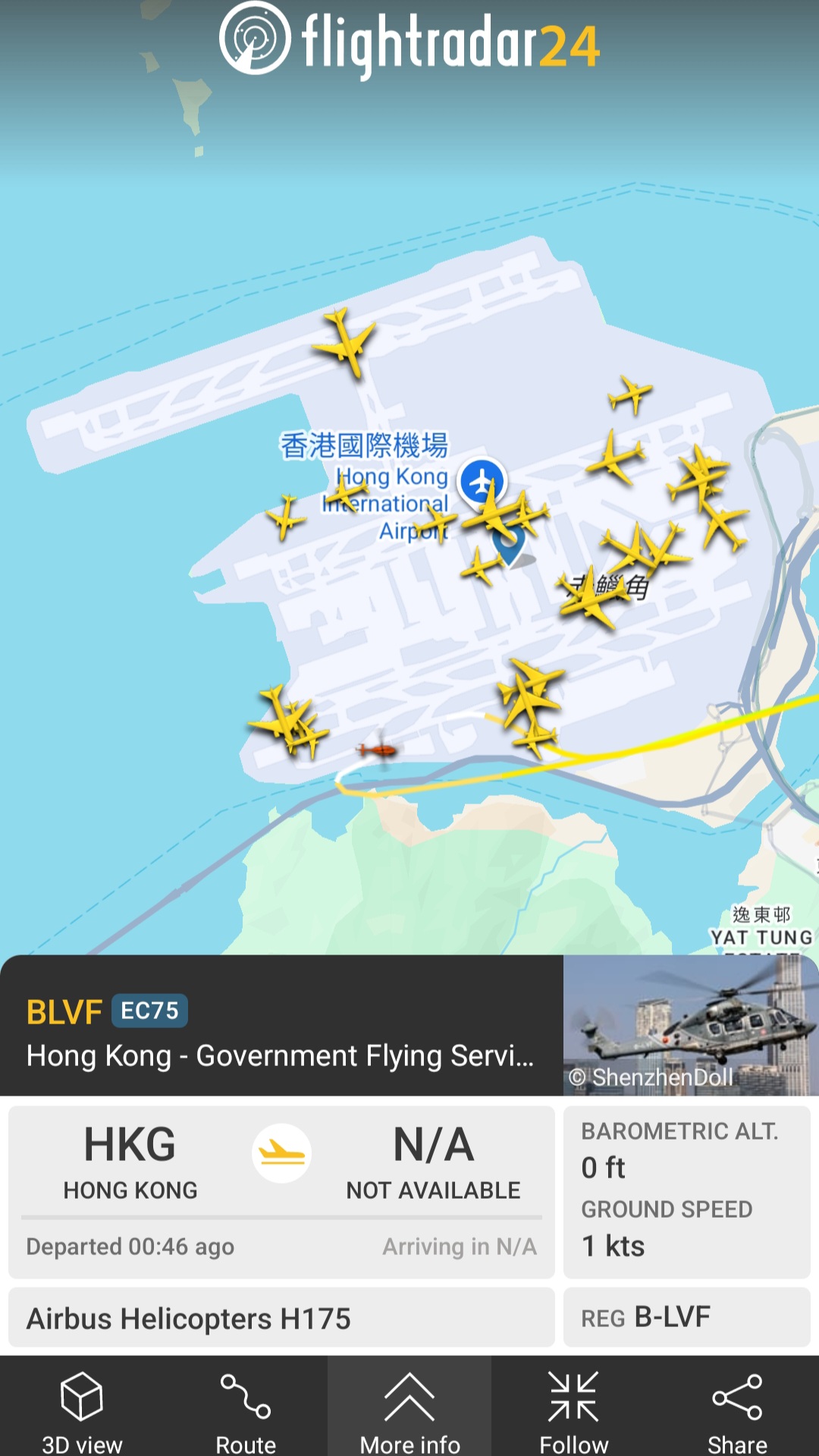Show the flight route
The width and height of the screenshot is (819, 1456).
(246, 1409)
